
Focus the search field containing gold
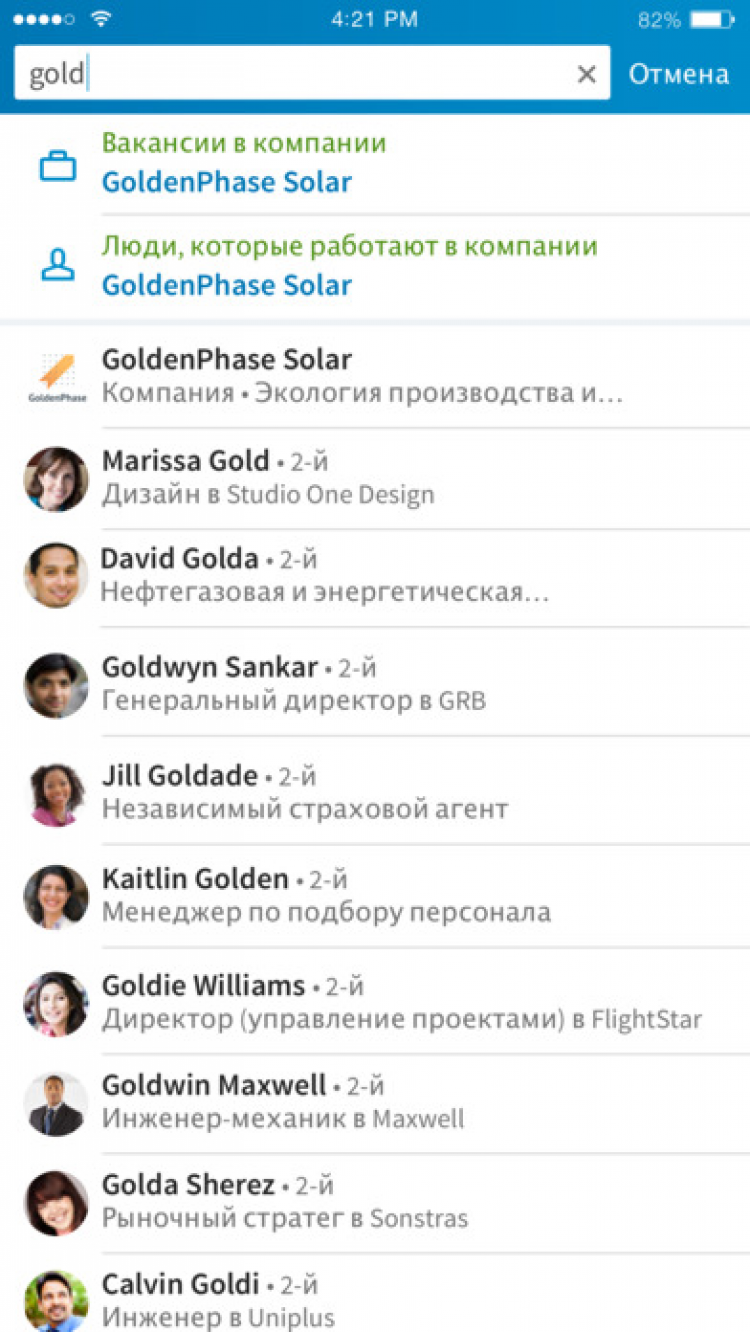[300, 74]
